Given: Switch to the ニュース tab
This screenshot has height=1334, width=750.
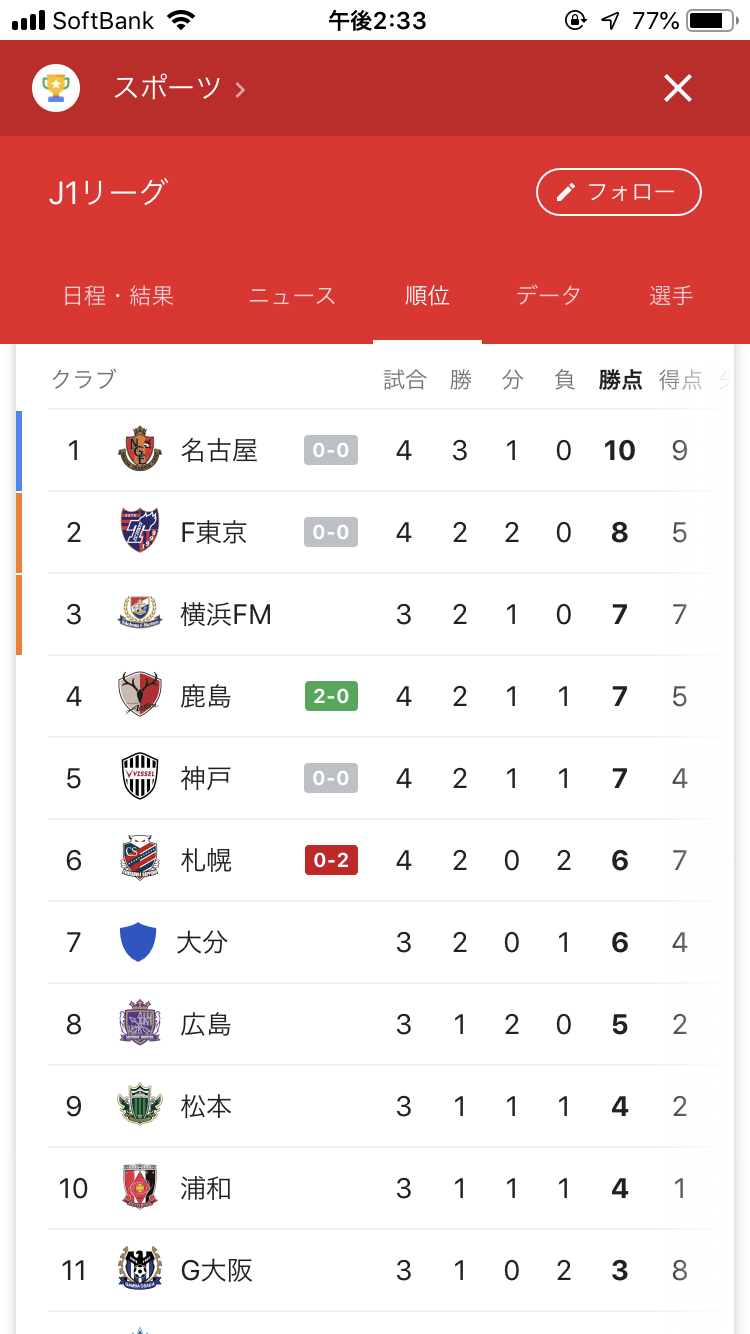Looking at the screenshot, I should pyautogui.click(x=292, y=296).
